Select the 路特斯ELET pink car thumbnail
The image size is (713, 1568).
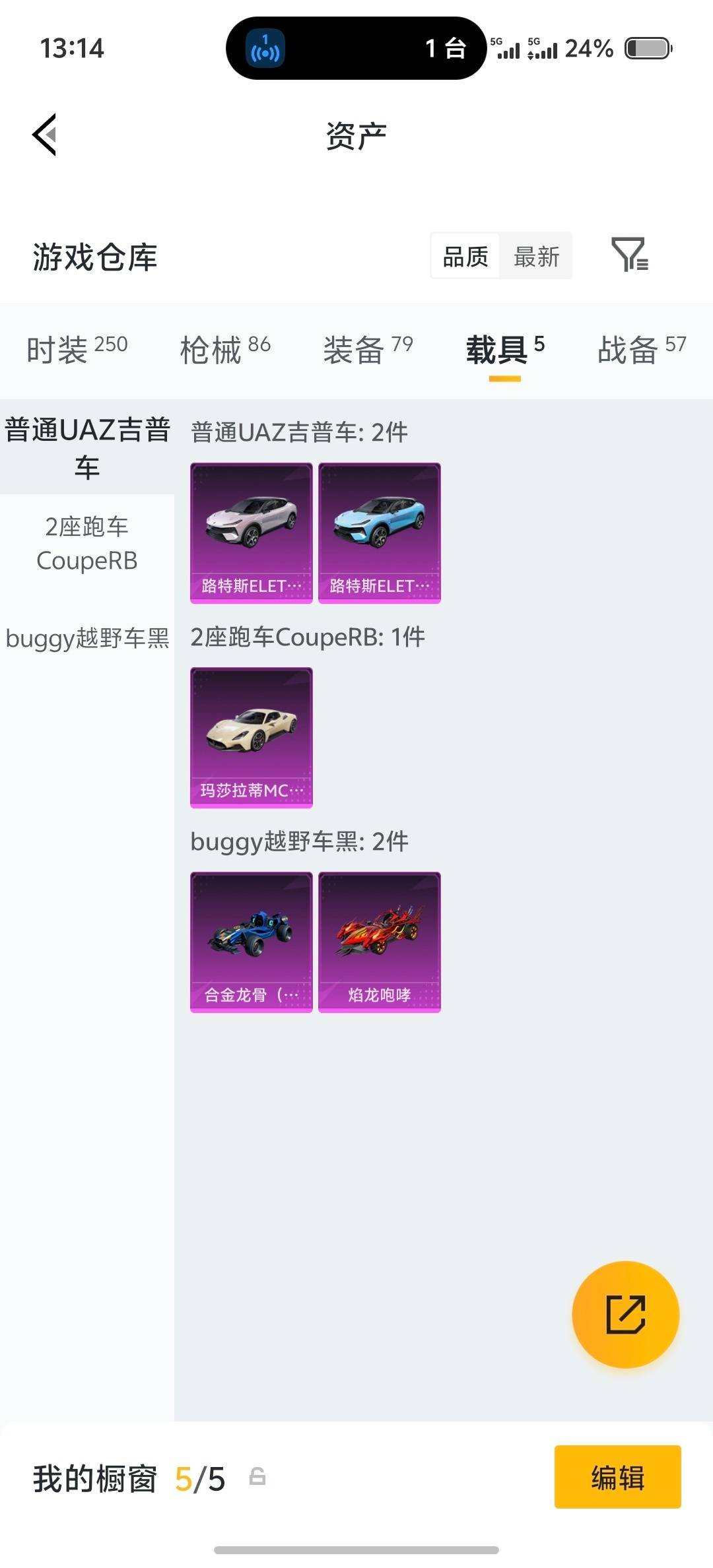(250, 532)
